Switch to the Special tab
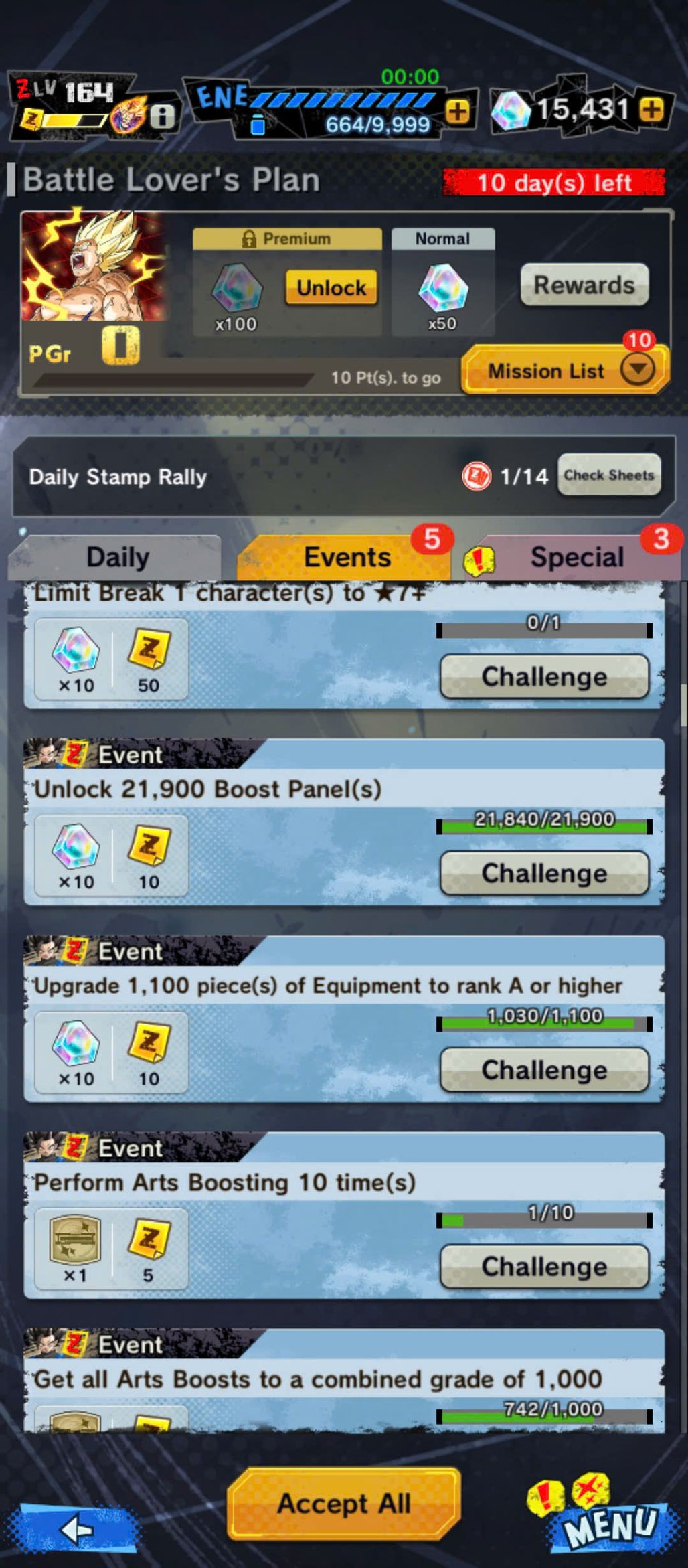Viewport: 688px width, 1568px height. [x=576, y=557]
